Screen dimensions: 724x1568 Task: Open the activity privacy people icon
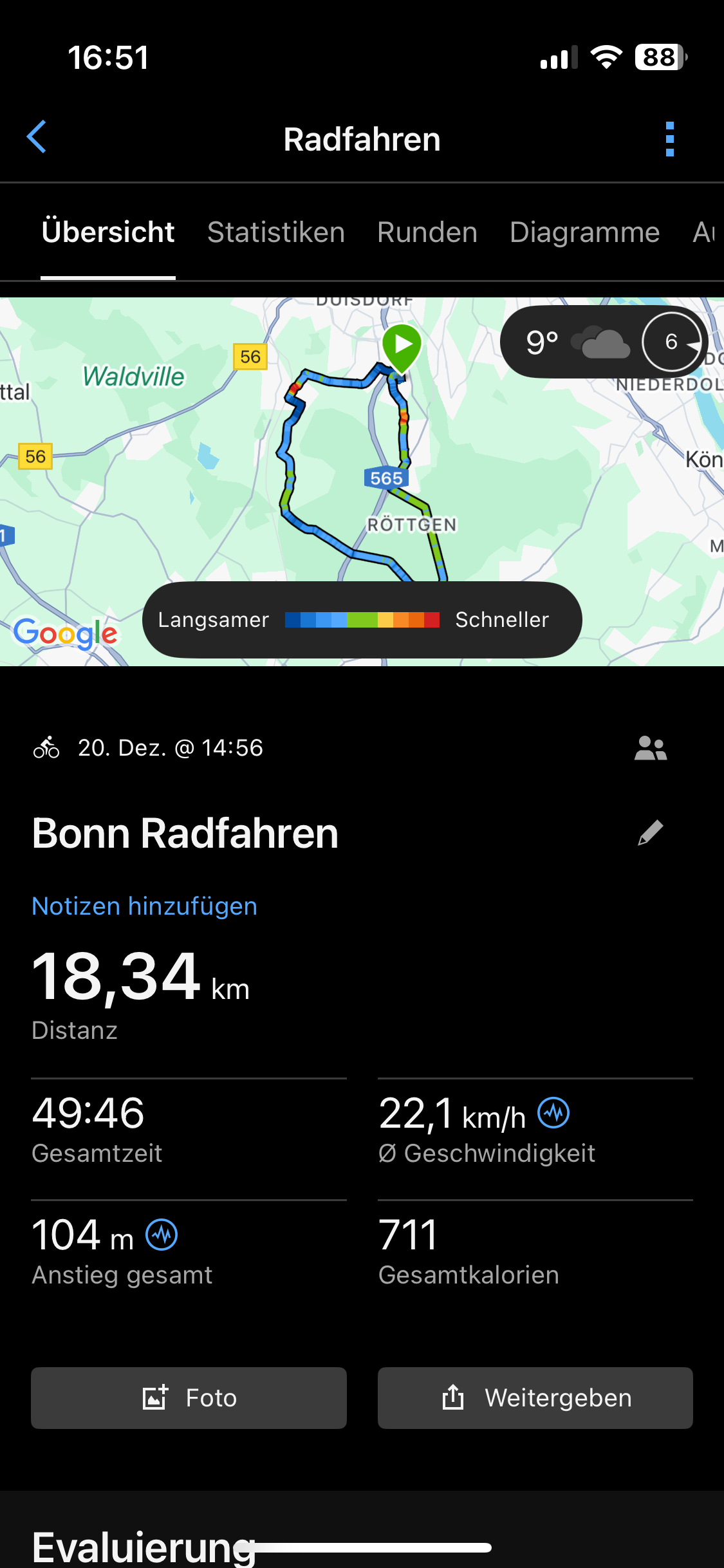(650, 749)
